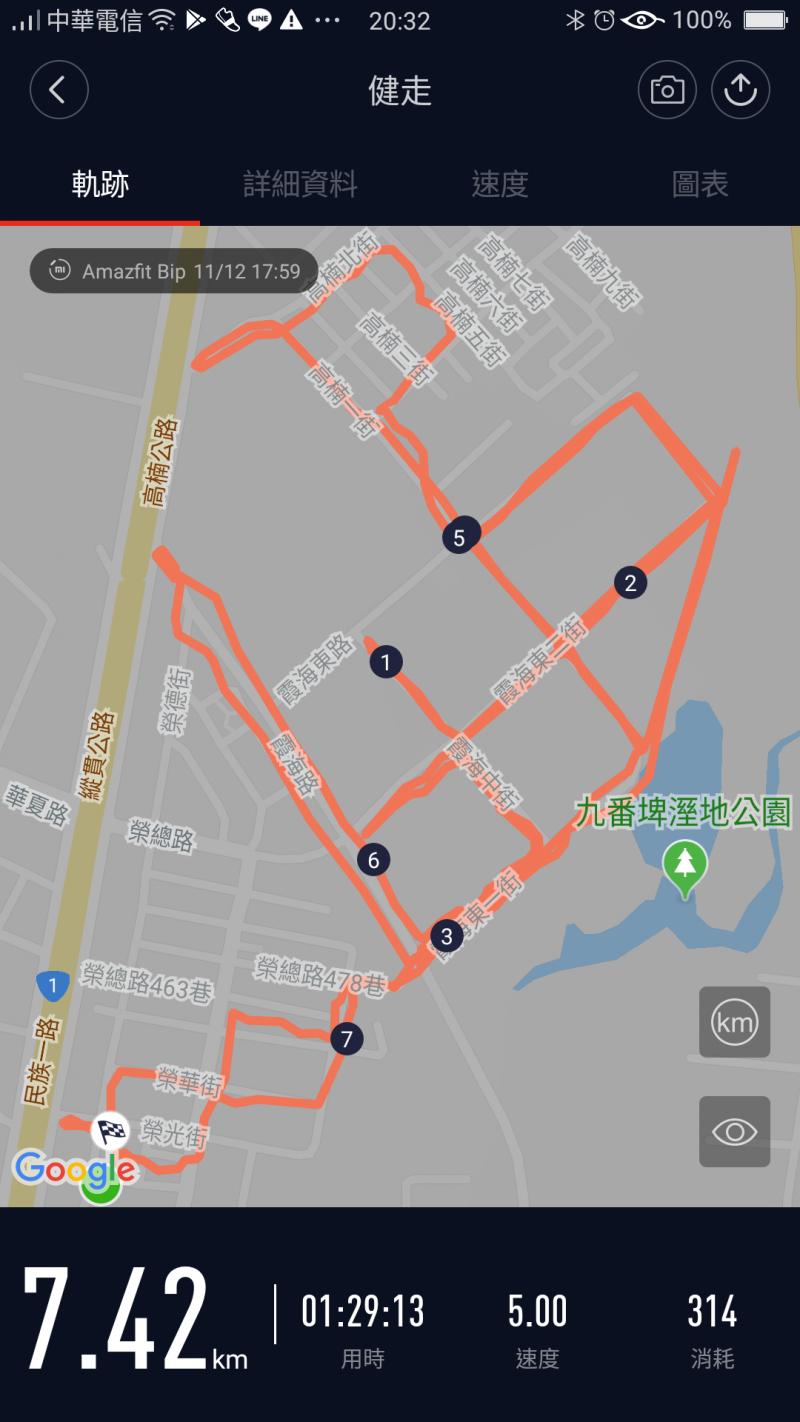This screenshot has width=800, height=1422.
Task: Open the 圖表 tab
Action: click(x=700, y=184)
